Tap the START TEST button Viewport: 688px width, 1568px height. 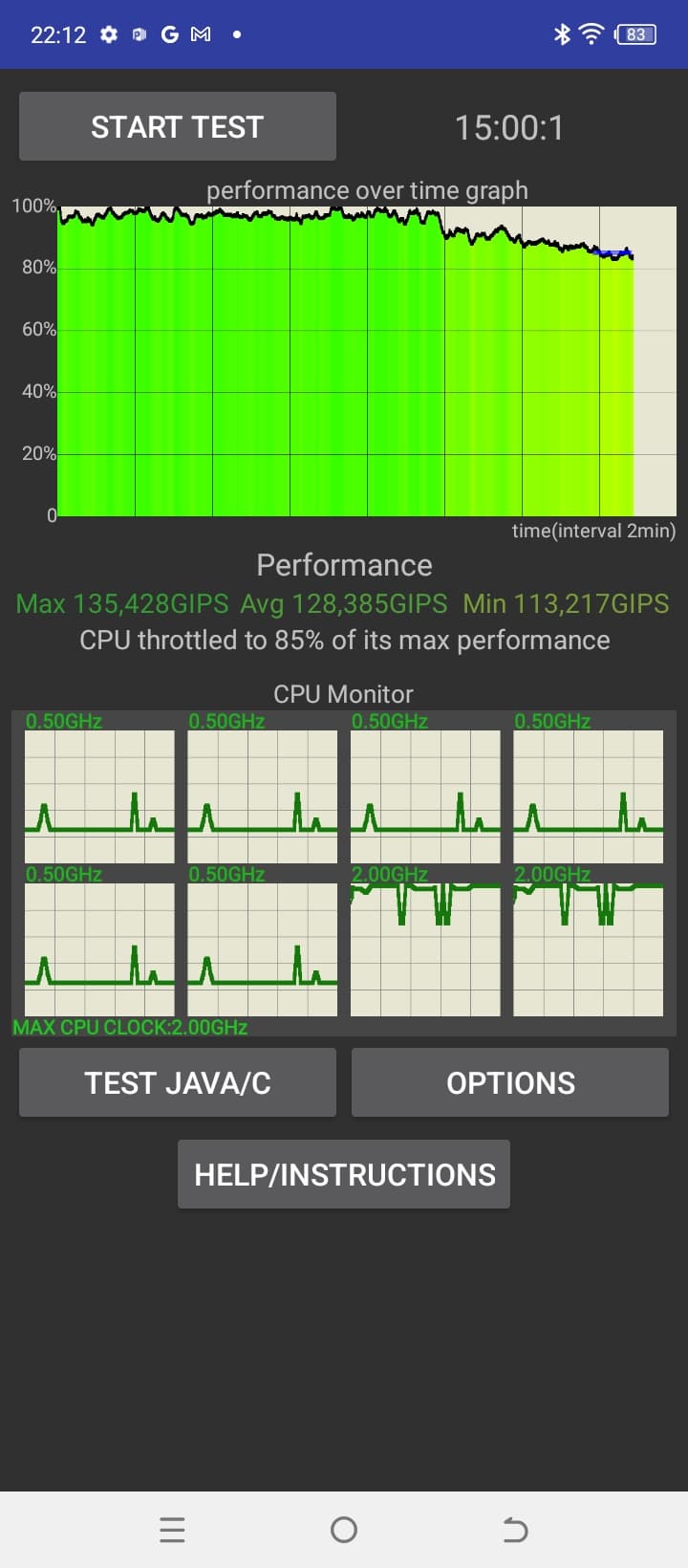pyautogui.click(x=178, y=126)
